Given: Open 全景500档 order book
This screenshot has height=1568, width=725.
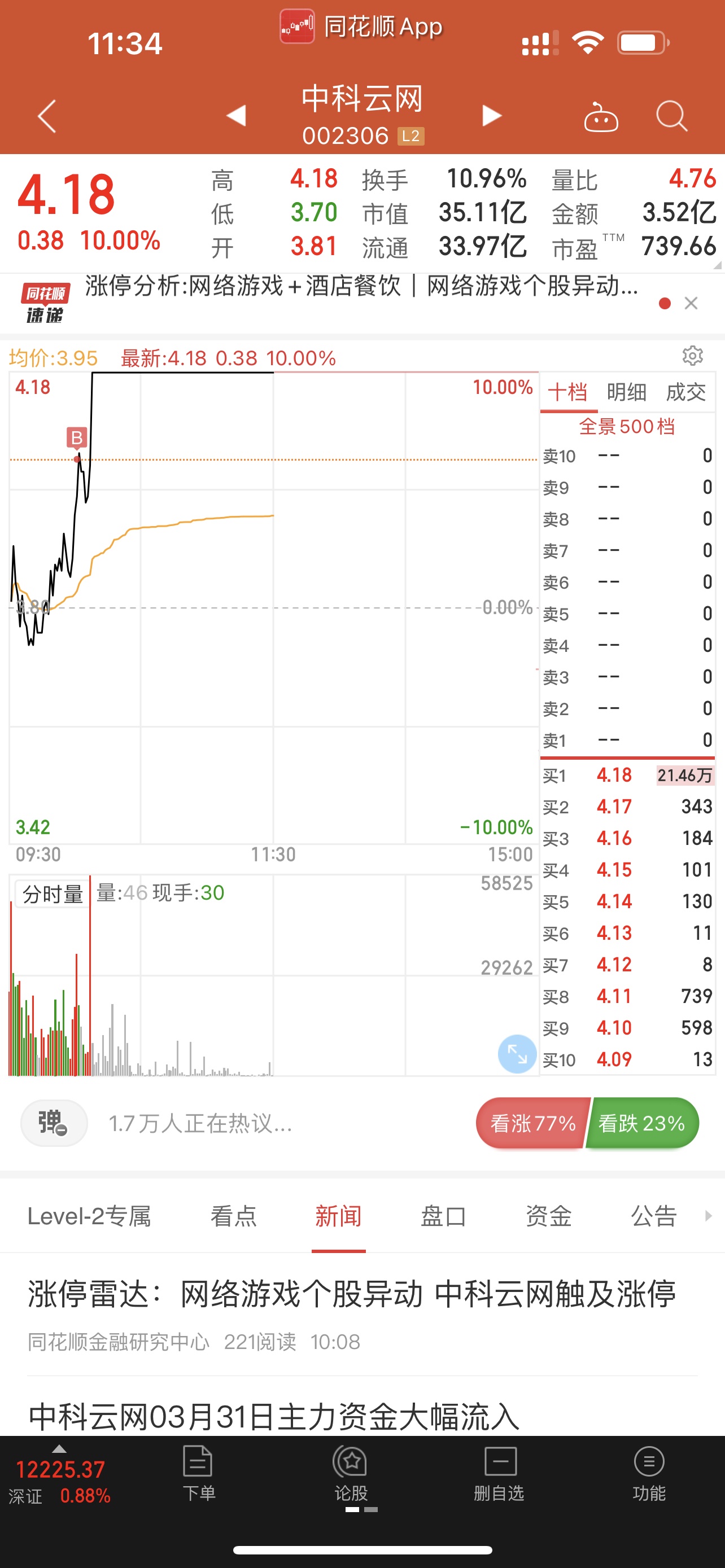Looking at the screenshot, I should pyautogui.click(x=627, y=426).
